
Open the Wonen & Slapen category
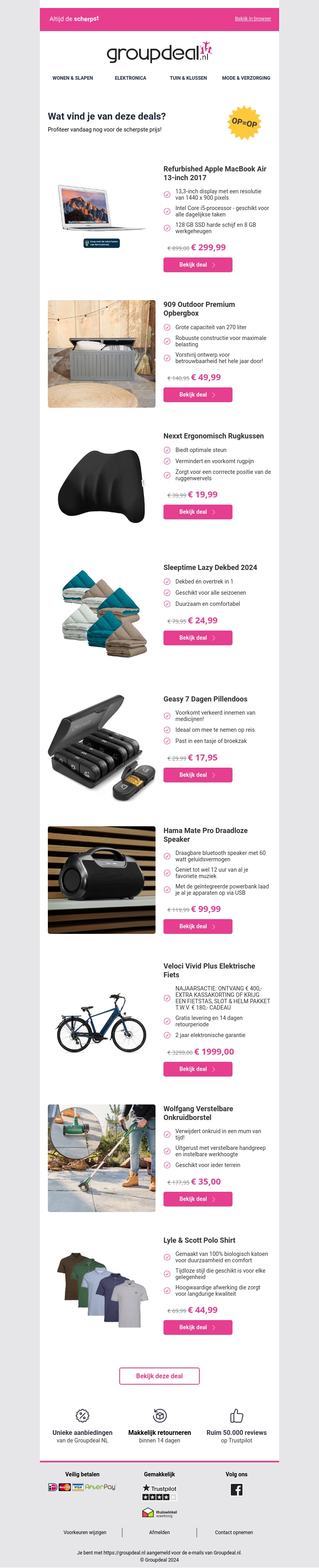pos(73,78)
